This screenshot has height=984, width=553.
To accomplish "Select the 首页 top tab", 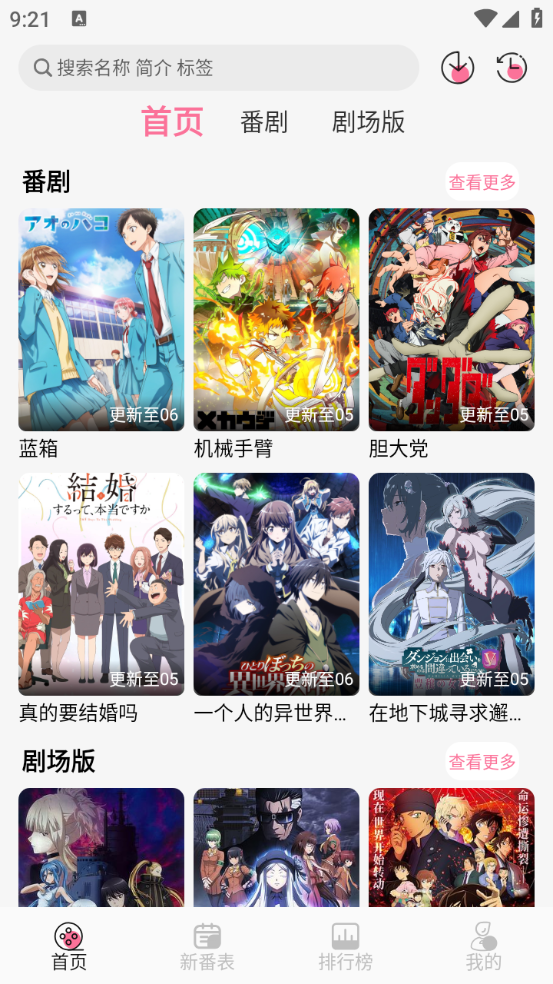I will tap(172, 122).
